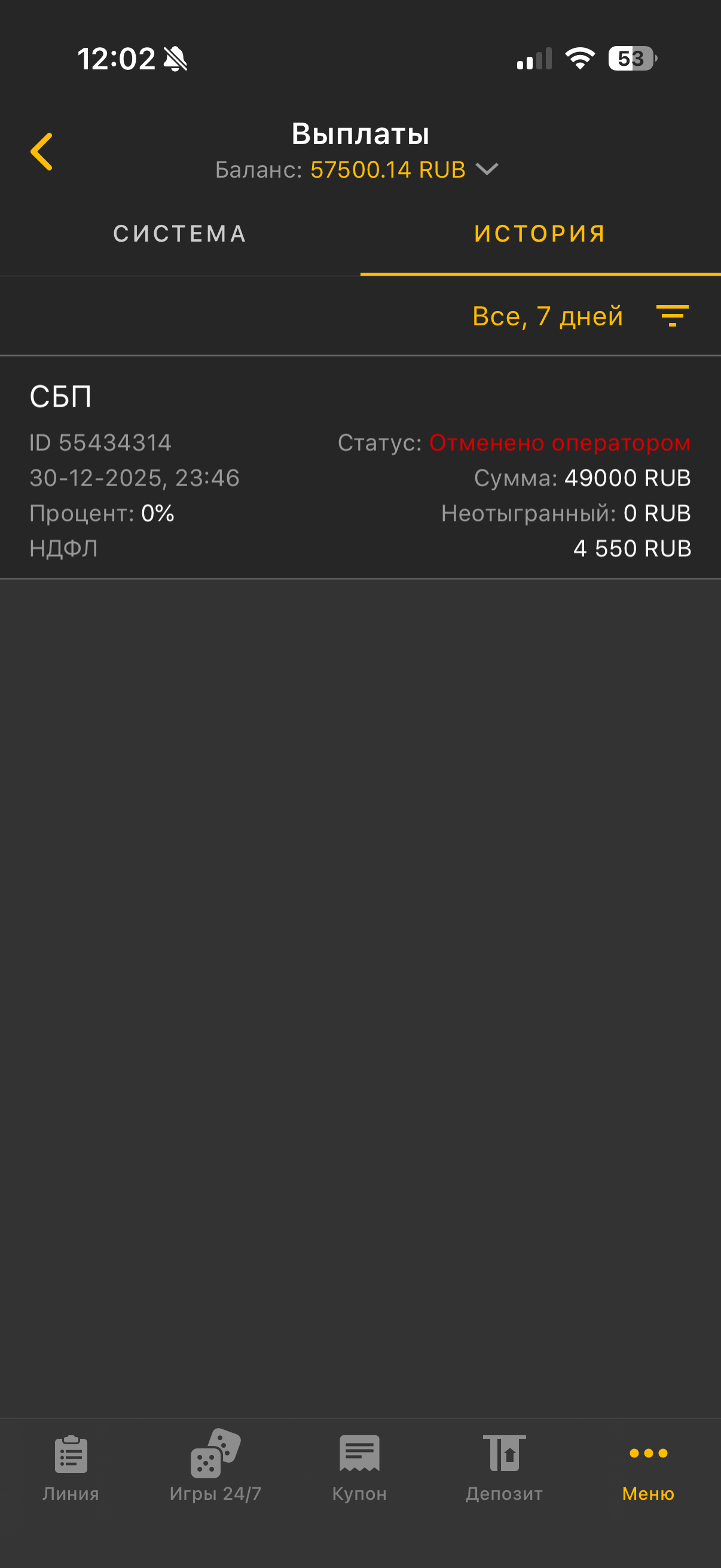Open the Купон tab

(x=359, y=1467)
